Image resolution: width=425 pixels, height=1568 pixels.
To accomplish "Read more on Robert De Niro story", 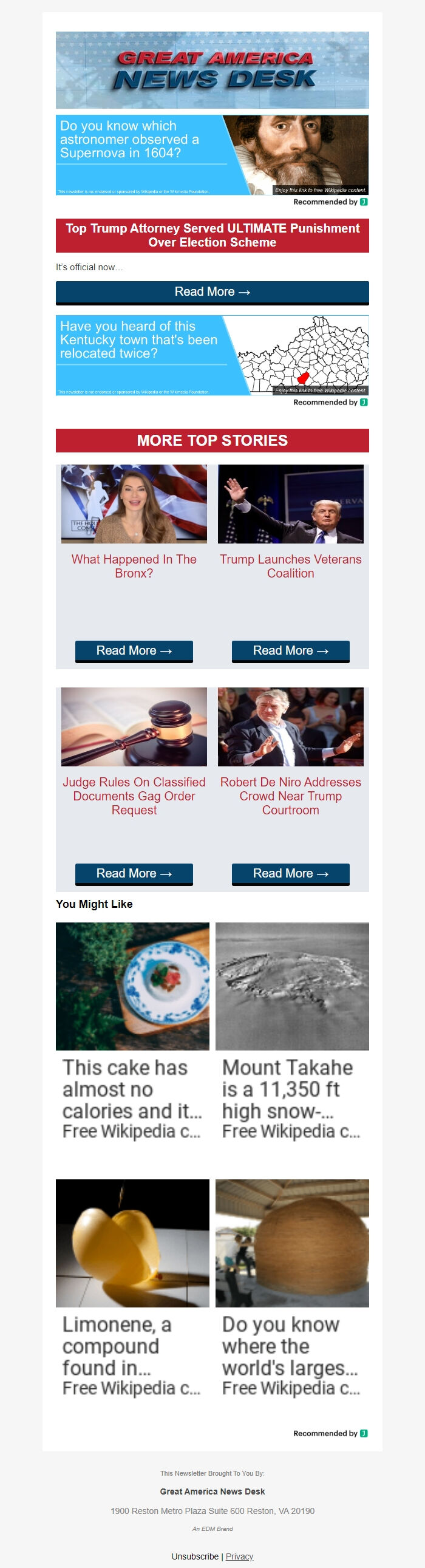I will click(x=290, y=873).
